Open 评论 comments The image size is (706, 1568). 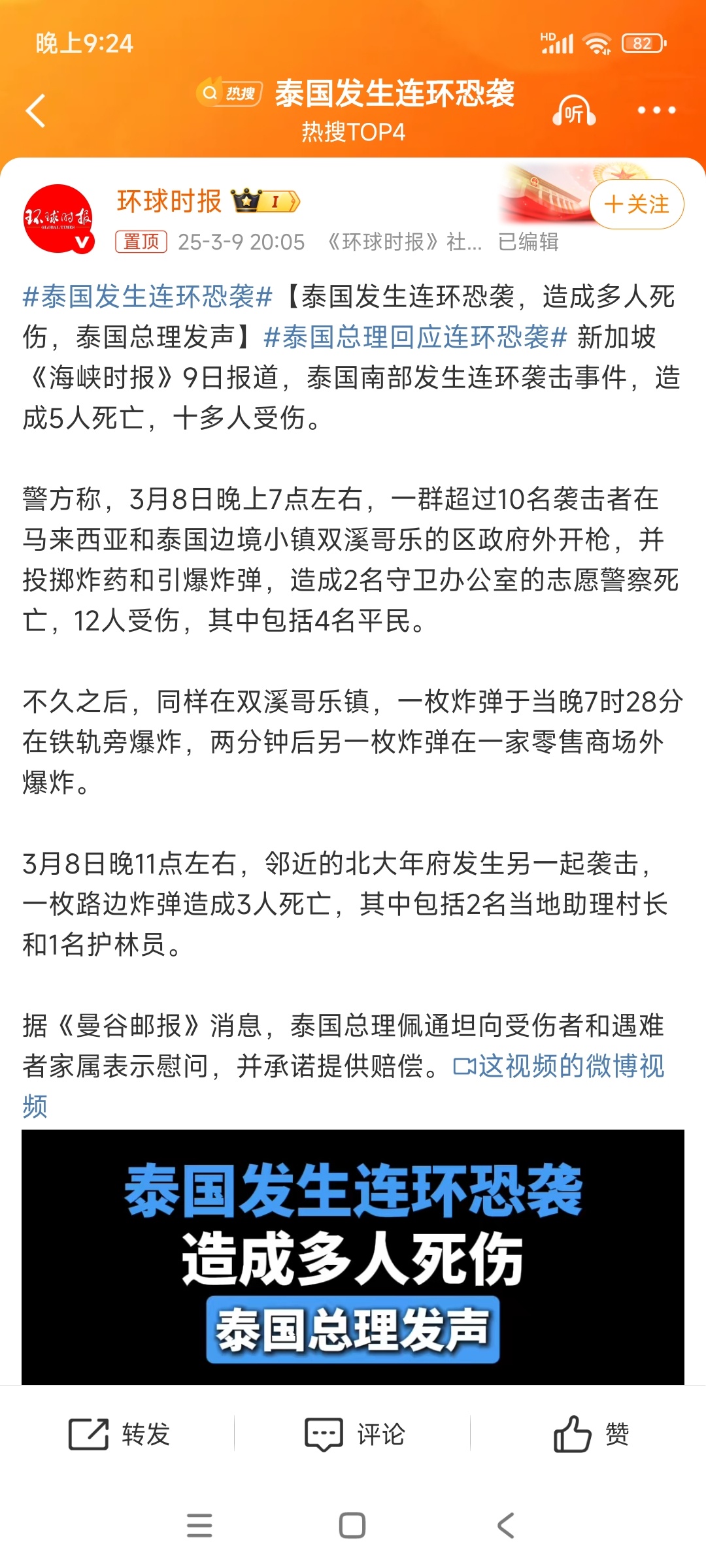coord(354,1434)
